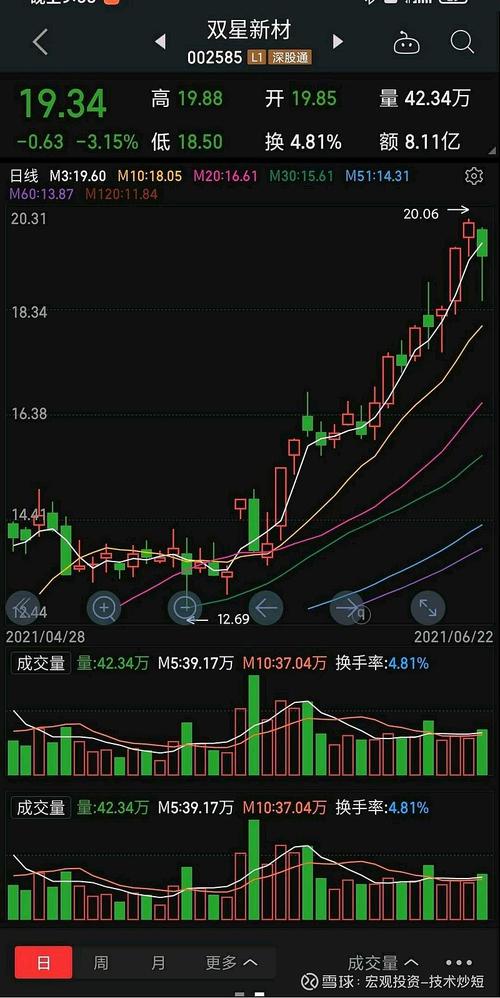Open the robot assistant icon

coord(406,43)
